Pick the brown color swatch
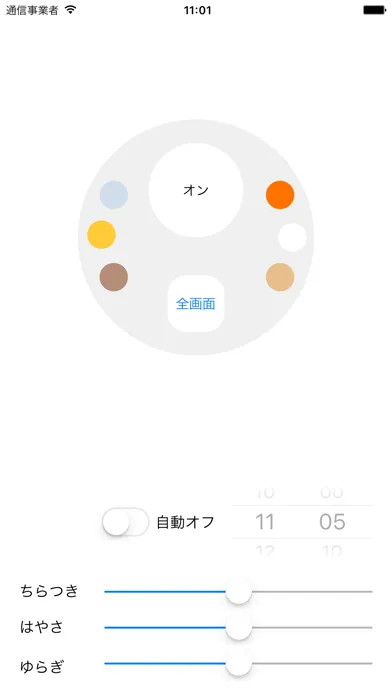This screenshot has width=392, height=696. 114,277
